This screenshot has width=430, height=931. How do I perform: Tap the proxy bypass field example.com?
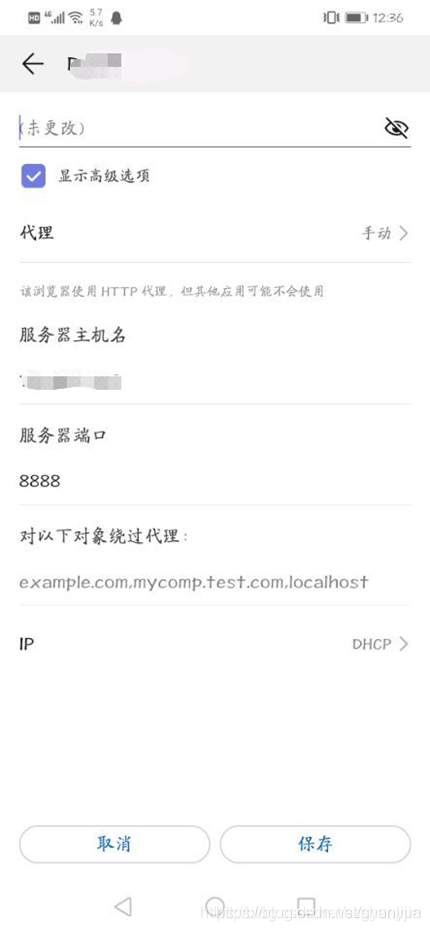pyautogui.click(x=215, y=582)
